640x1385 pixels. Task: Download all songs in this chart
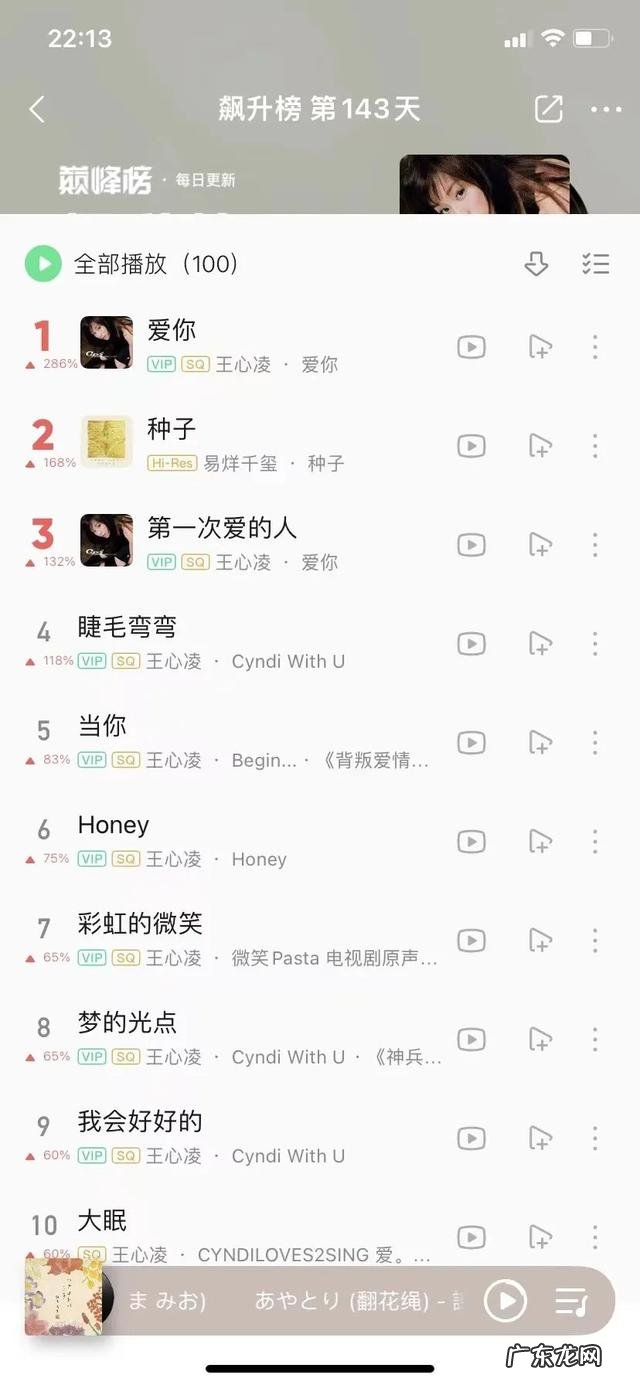click(x=537, y=264)
